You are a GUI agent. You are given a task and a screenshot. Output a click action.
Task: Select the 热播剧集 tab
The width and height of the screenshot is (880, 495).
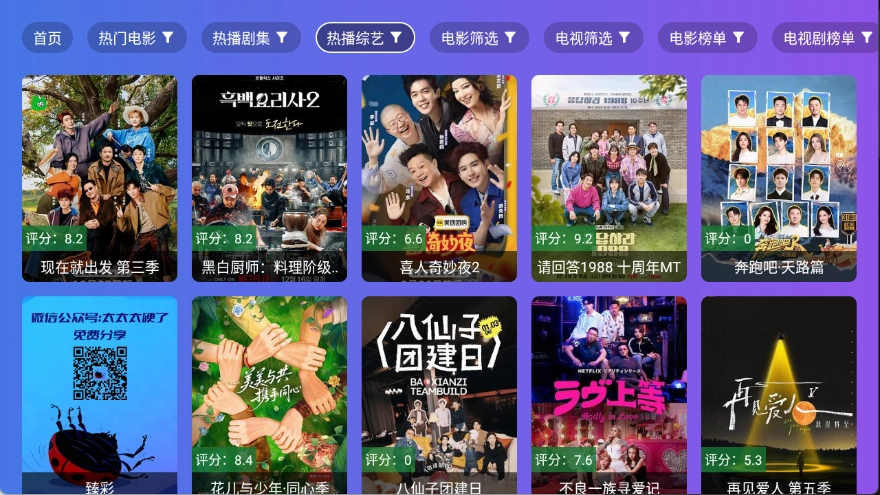pos(250,38)
